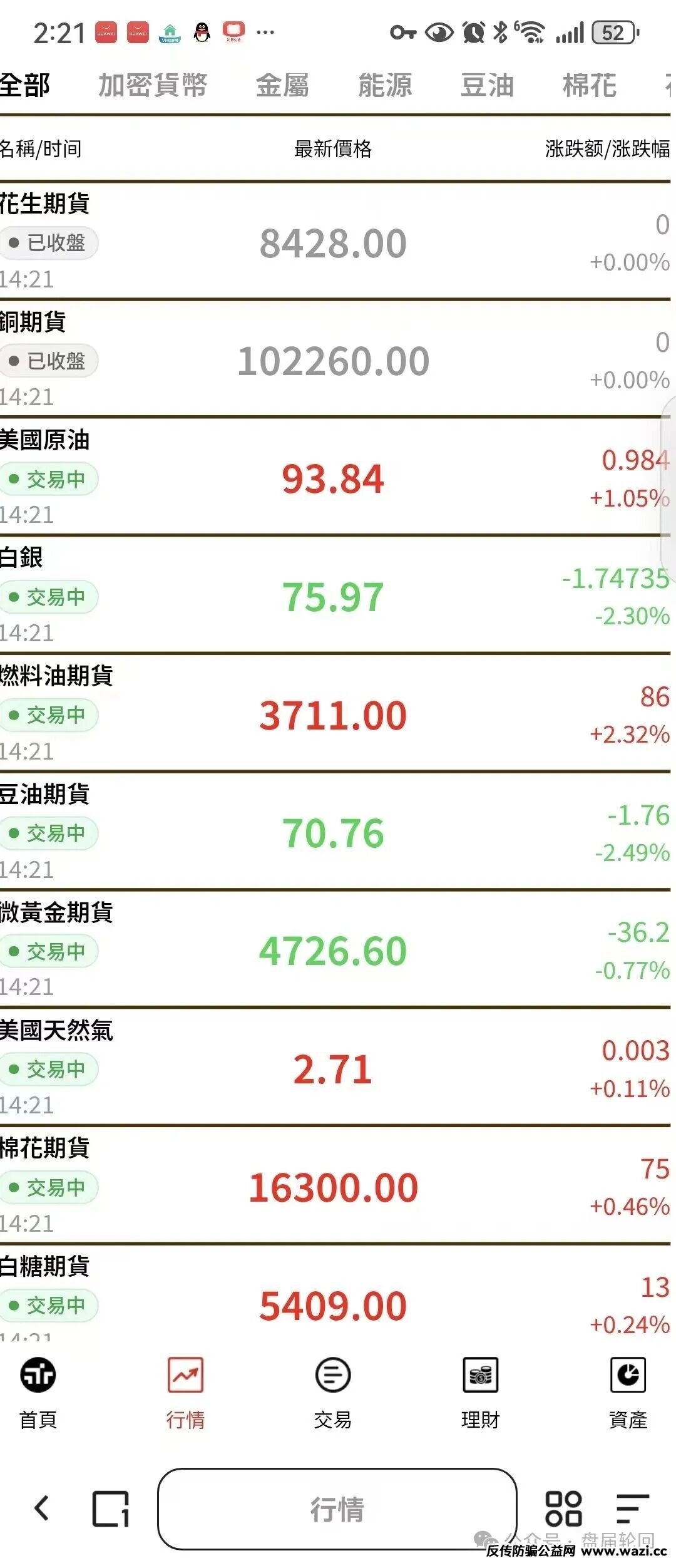Select the 全部 tab
The height and width of the screenshot is (1568, 676).
coord(25,85)
